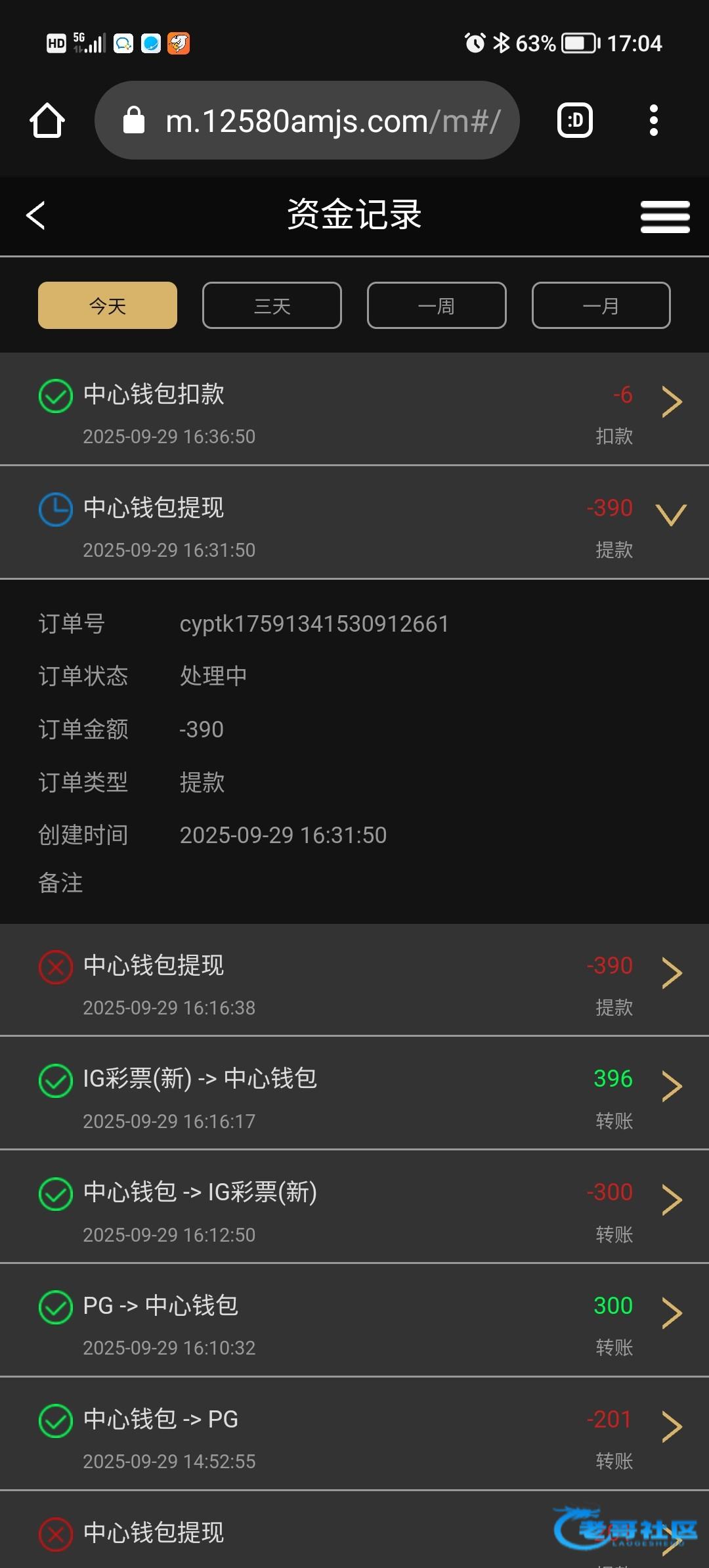The height and width of the screenshot is (1568, 709).
Task: Open the hamburger menu
Action: click(x=664, y=217)
